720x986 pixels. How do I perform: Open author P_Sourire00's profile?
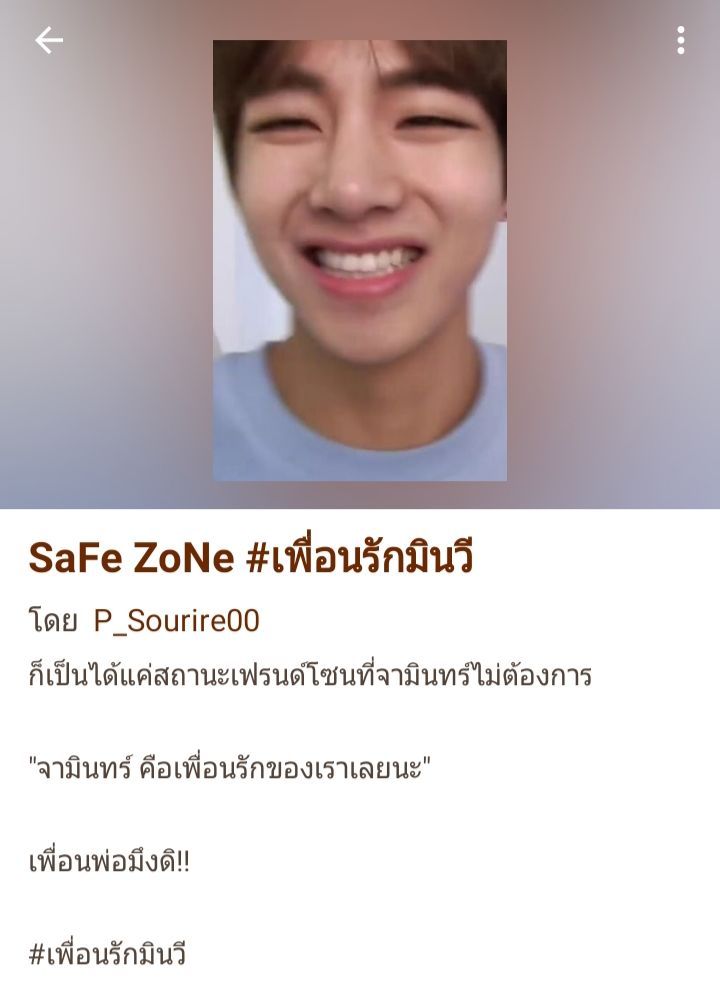[x=176, y=621]
